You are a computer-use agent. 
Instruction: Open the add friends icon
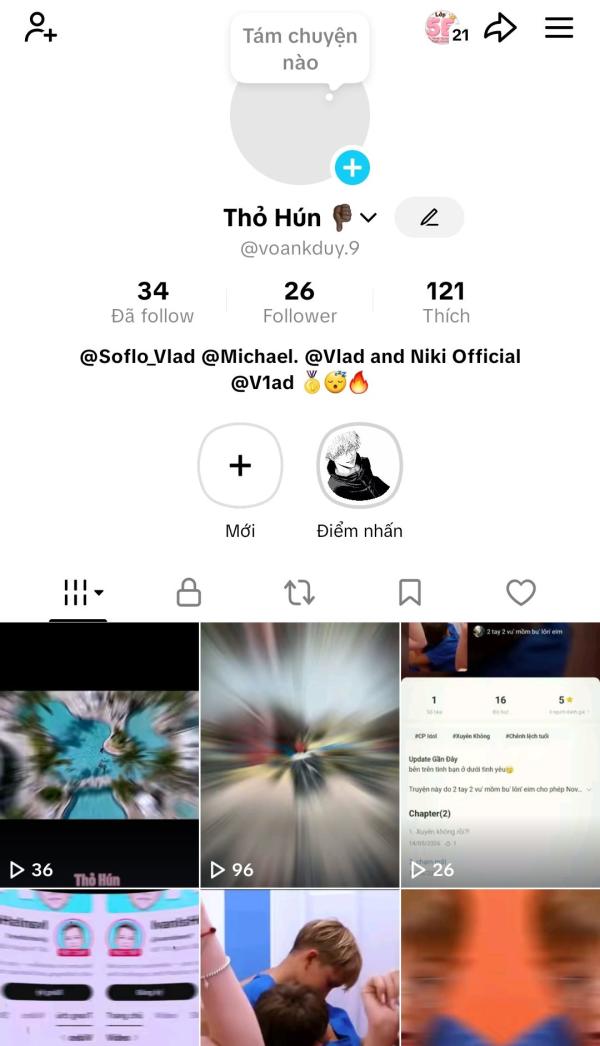[41, 28]
